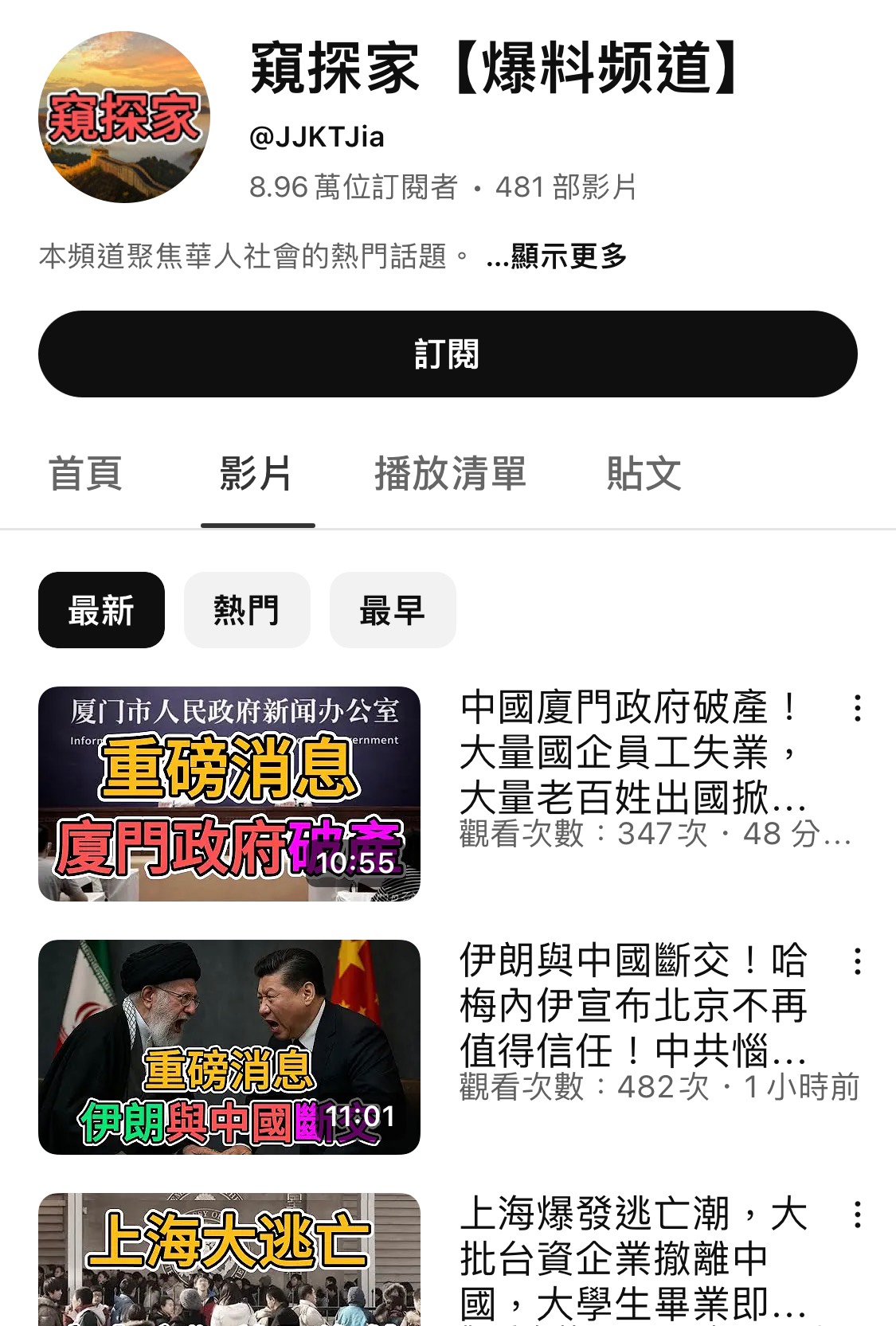The width and height of the screenshot is (896, 1326).
Task: Play the 廈門政府破產 video thumbnail
Action: 229,793
